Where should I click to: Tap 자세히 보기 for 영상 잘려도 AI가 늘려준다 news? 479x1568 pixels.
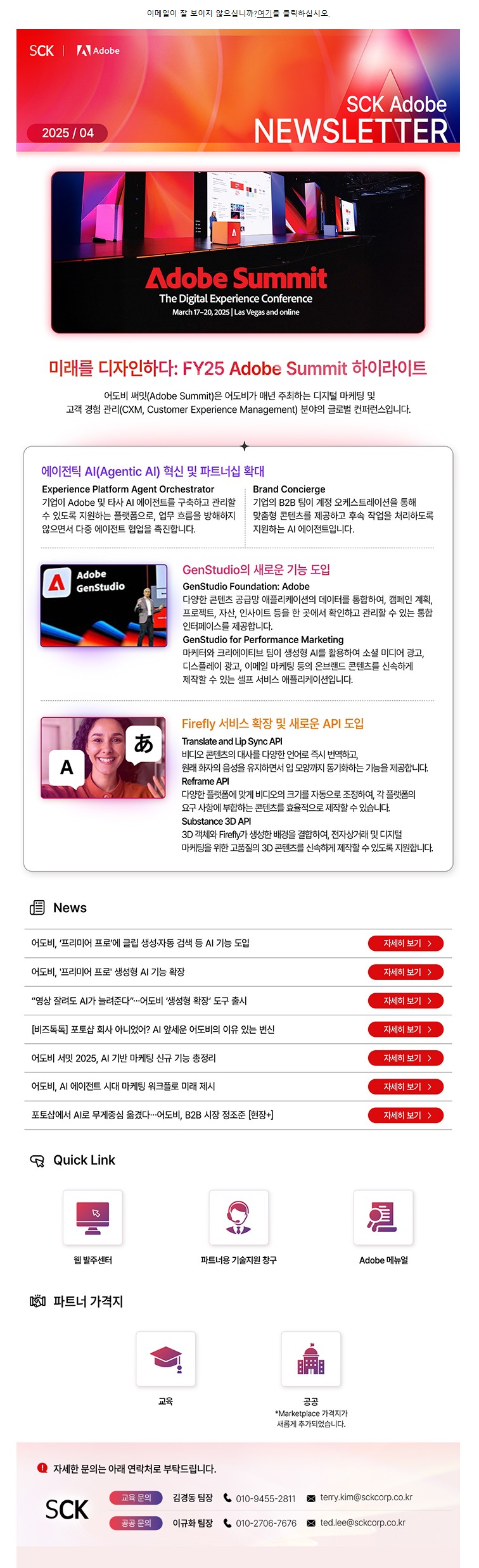click(406, 1001)
